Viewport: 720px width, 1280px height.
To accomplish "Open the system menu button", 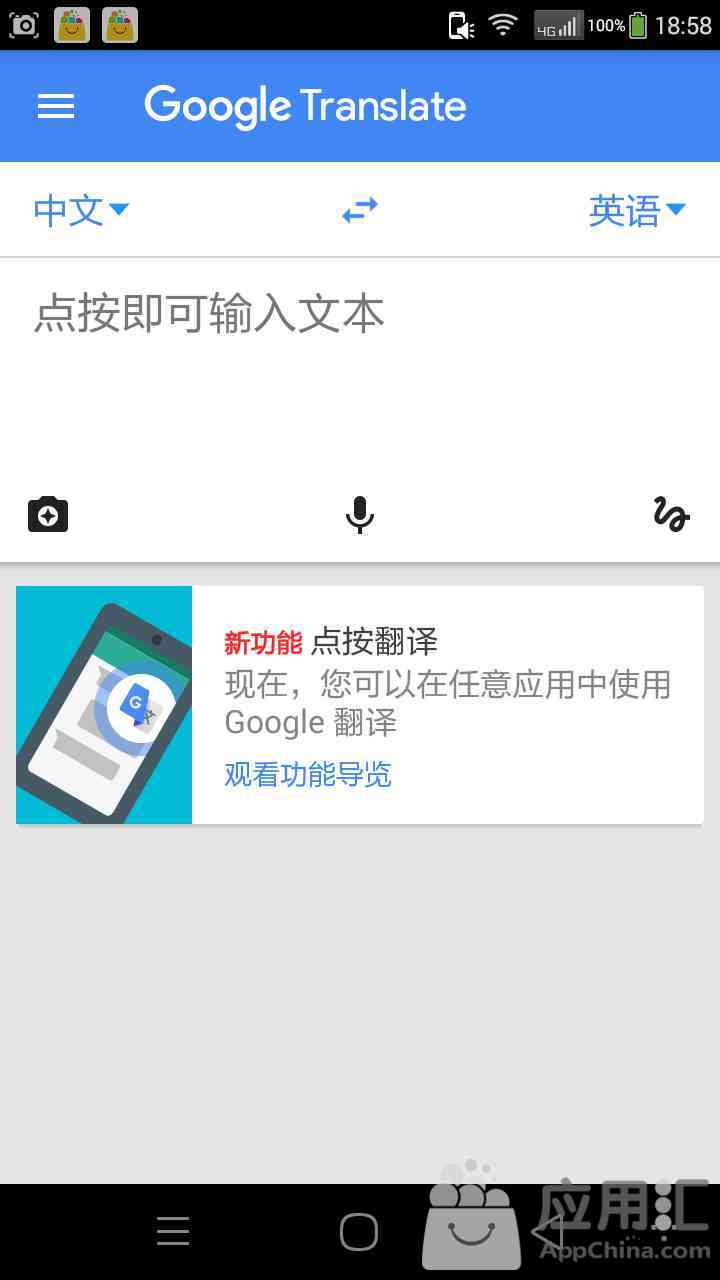I will click(x=173, y=1232).
